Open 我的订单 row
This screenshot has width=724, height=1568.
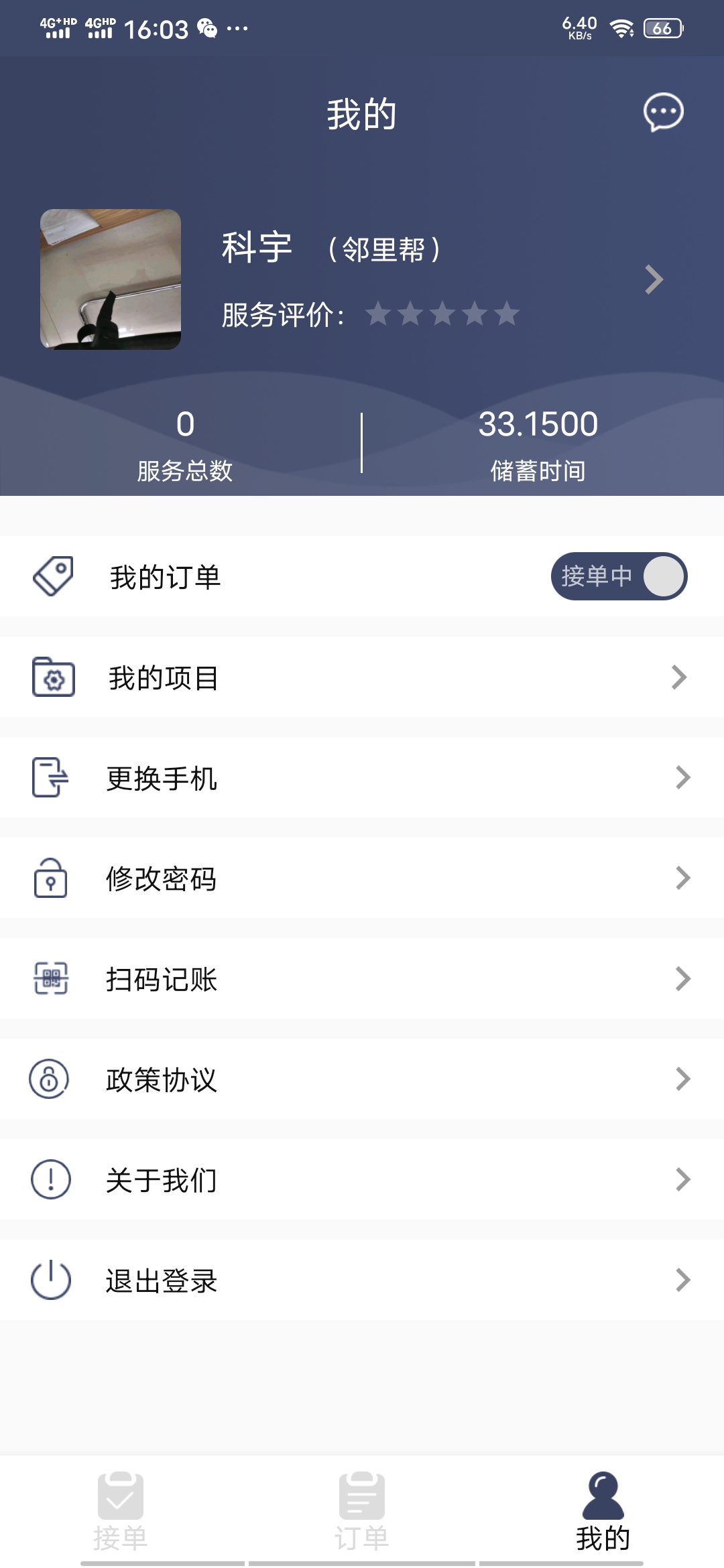click(165, 577)
